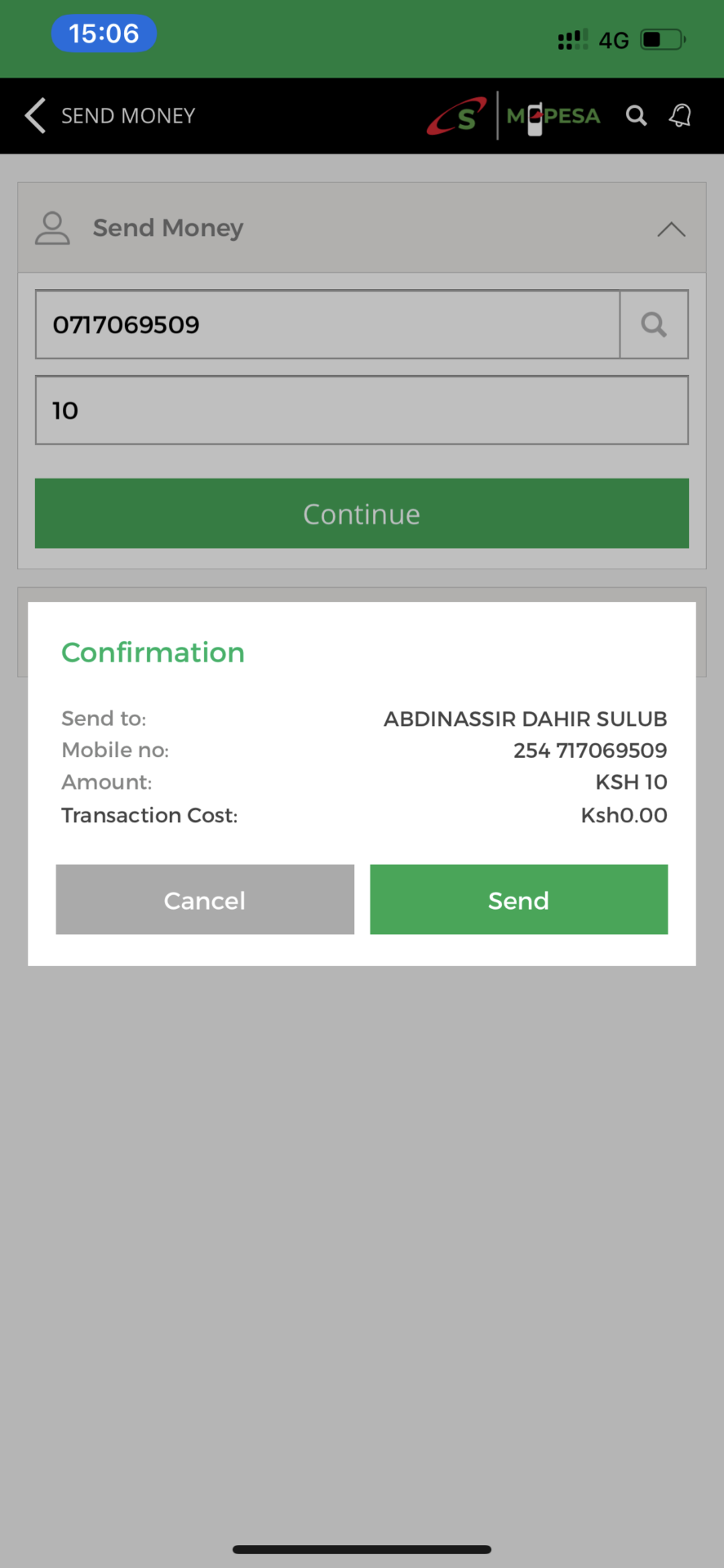Image resolution: width=724 pixels, height=1568 pixels.
Task: Cancel the confirmation dialog
Action: (205, 899)
